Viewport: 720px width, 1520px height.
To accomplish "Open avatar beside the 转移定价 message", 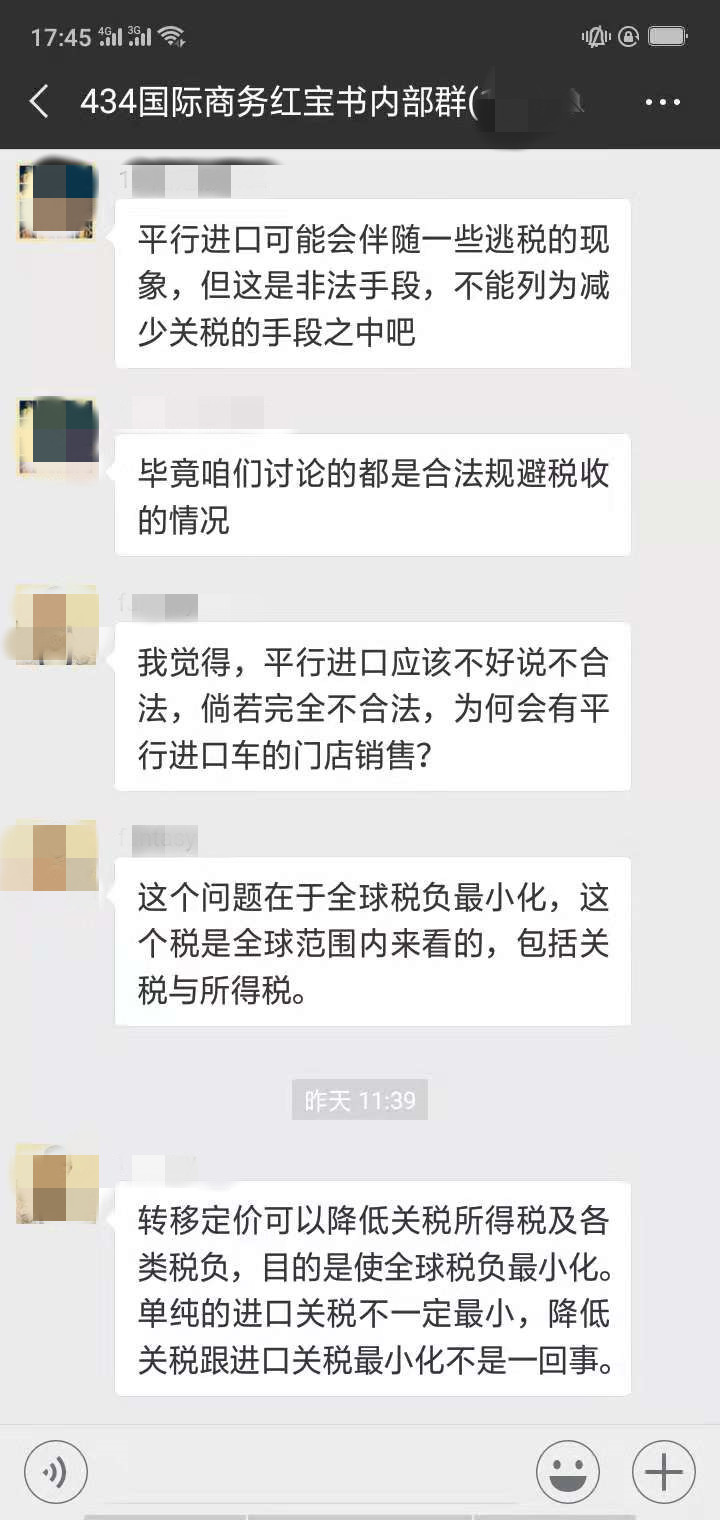I will (57, 1185).
